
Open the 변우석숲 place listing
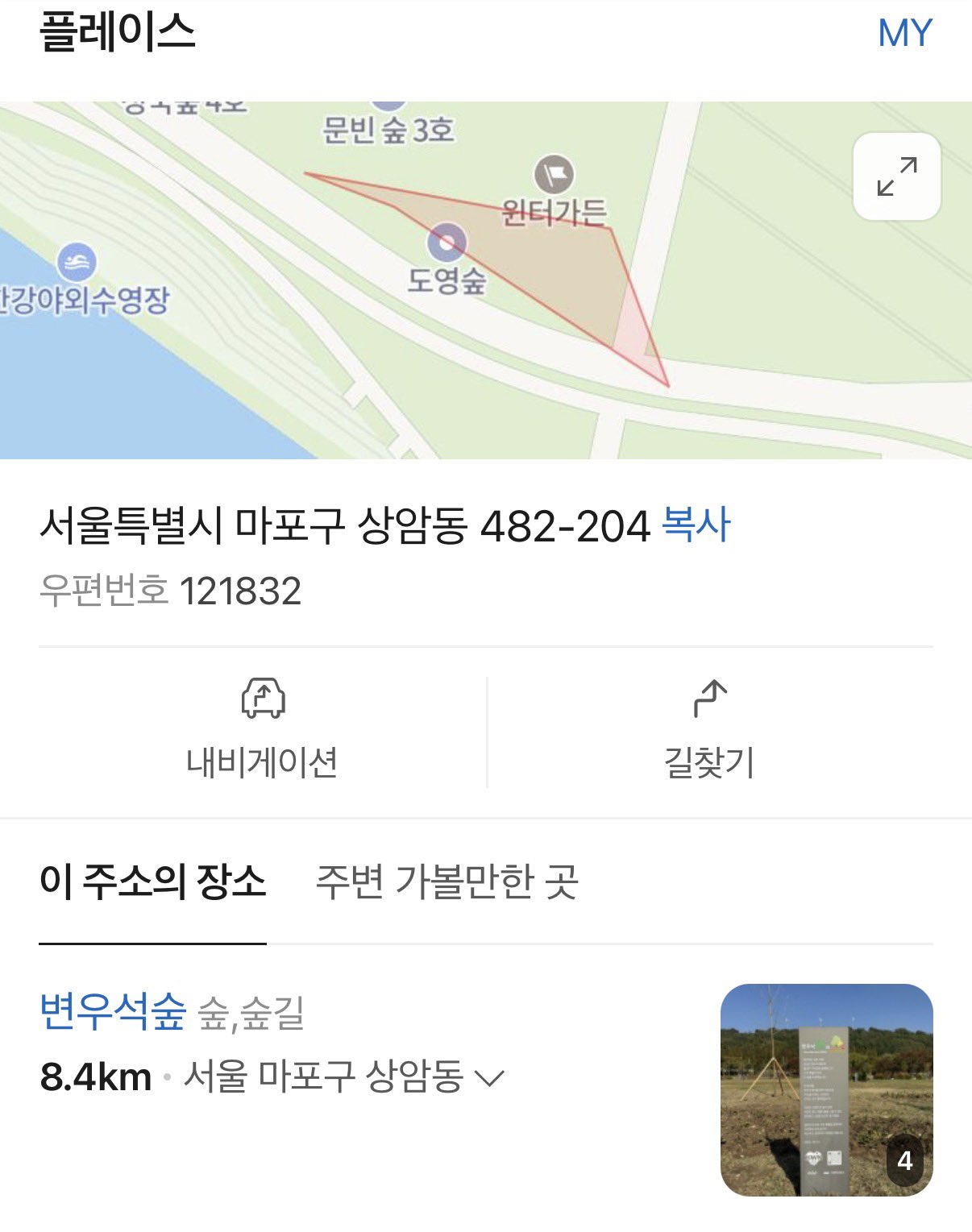(113, 1012)
